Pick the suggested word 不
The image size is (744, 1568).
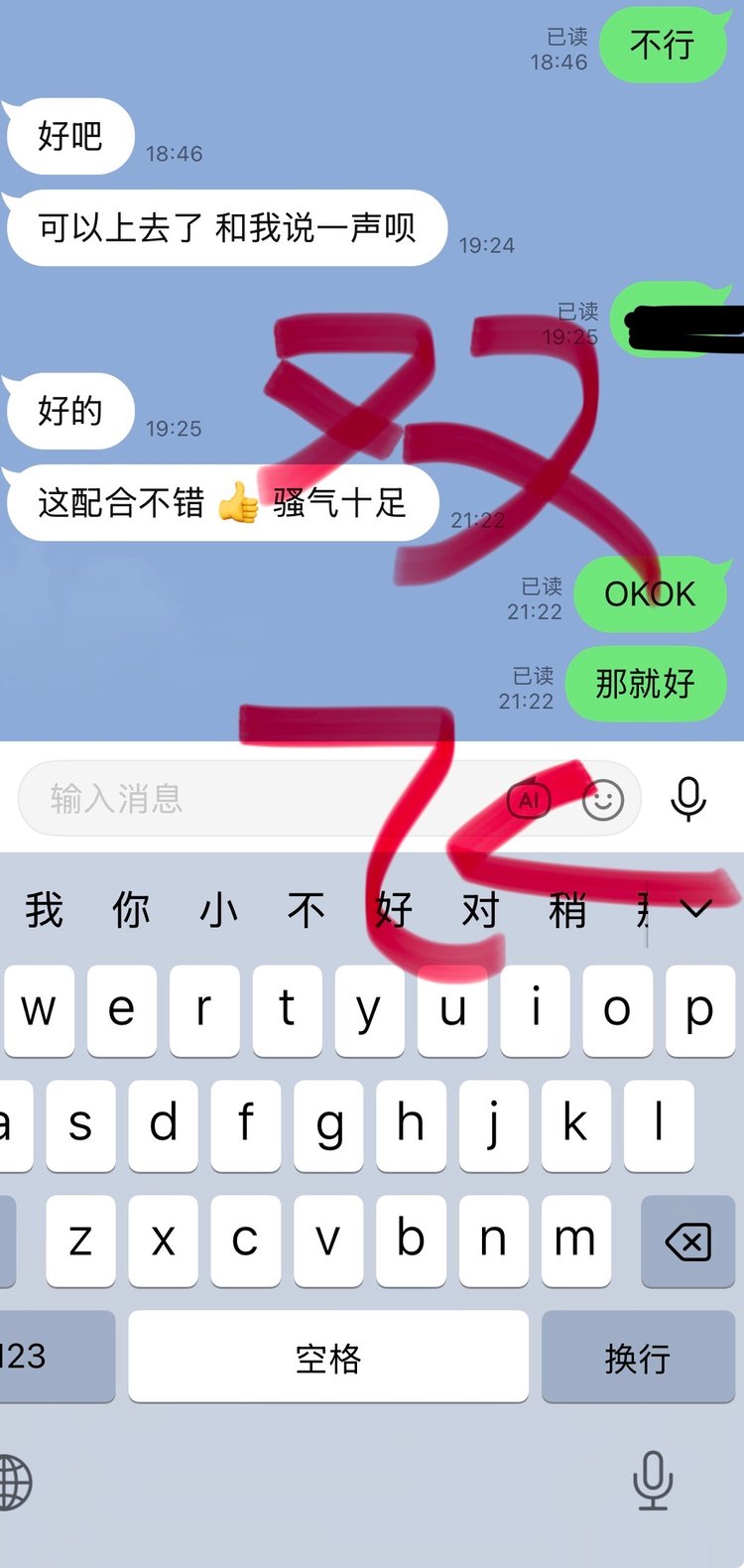coord(306,910)
